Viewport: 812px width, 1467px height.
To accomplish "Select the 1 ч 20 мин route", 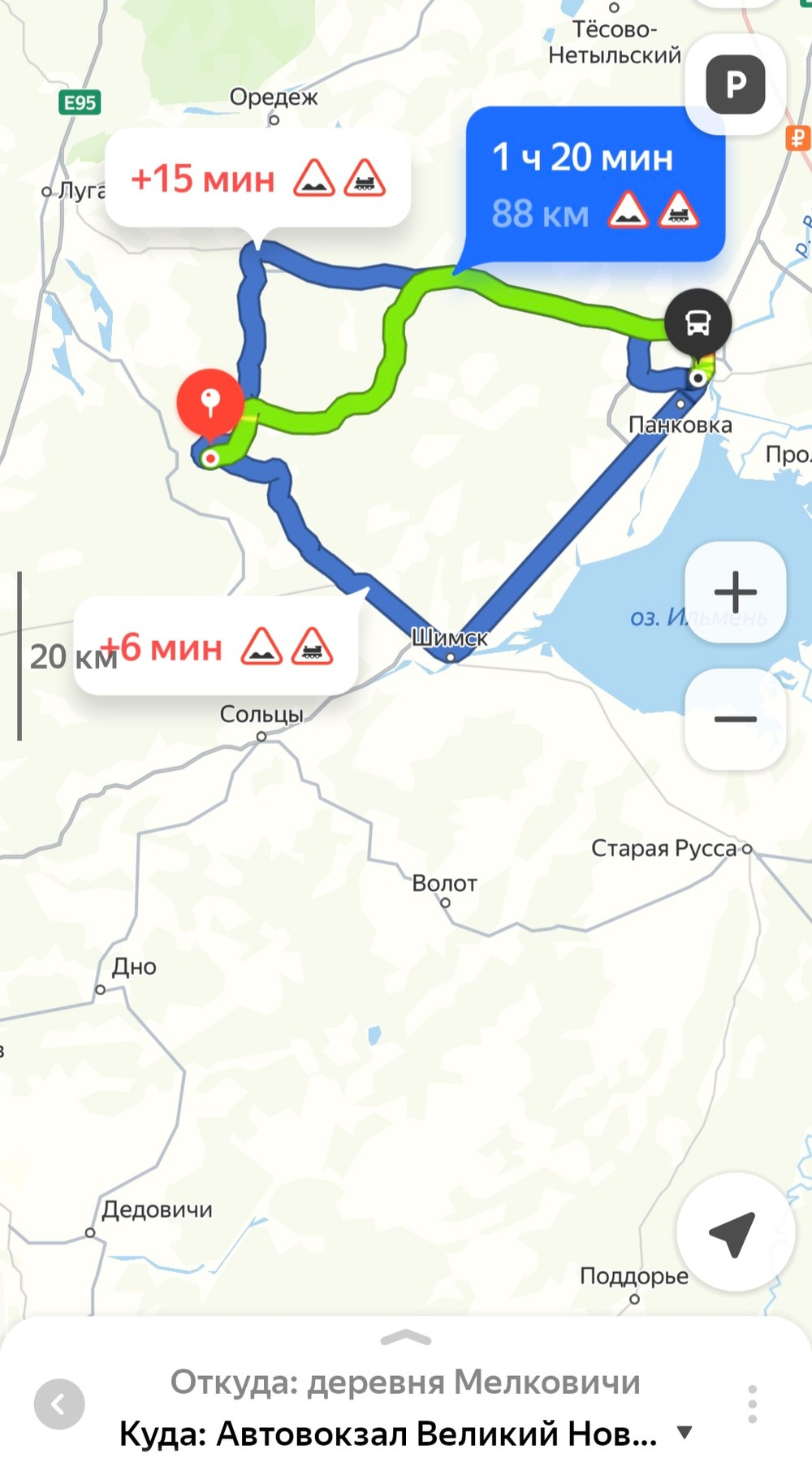I will pyautogui.click(x=595, y=184).
